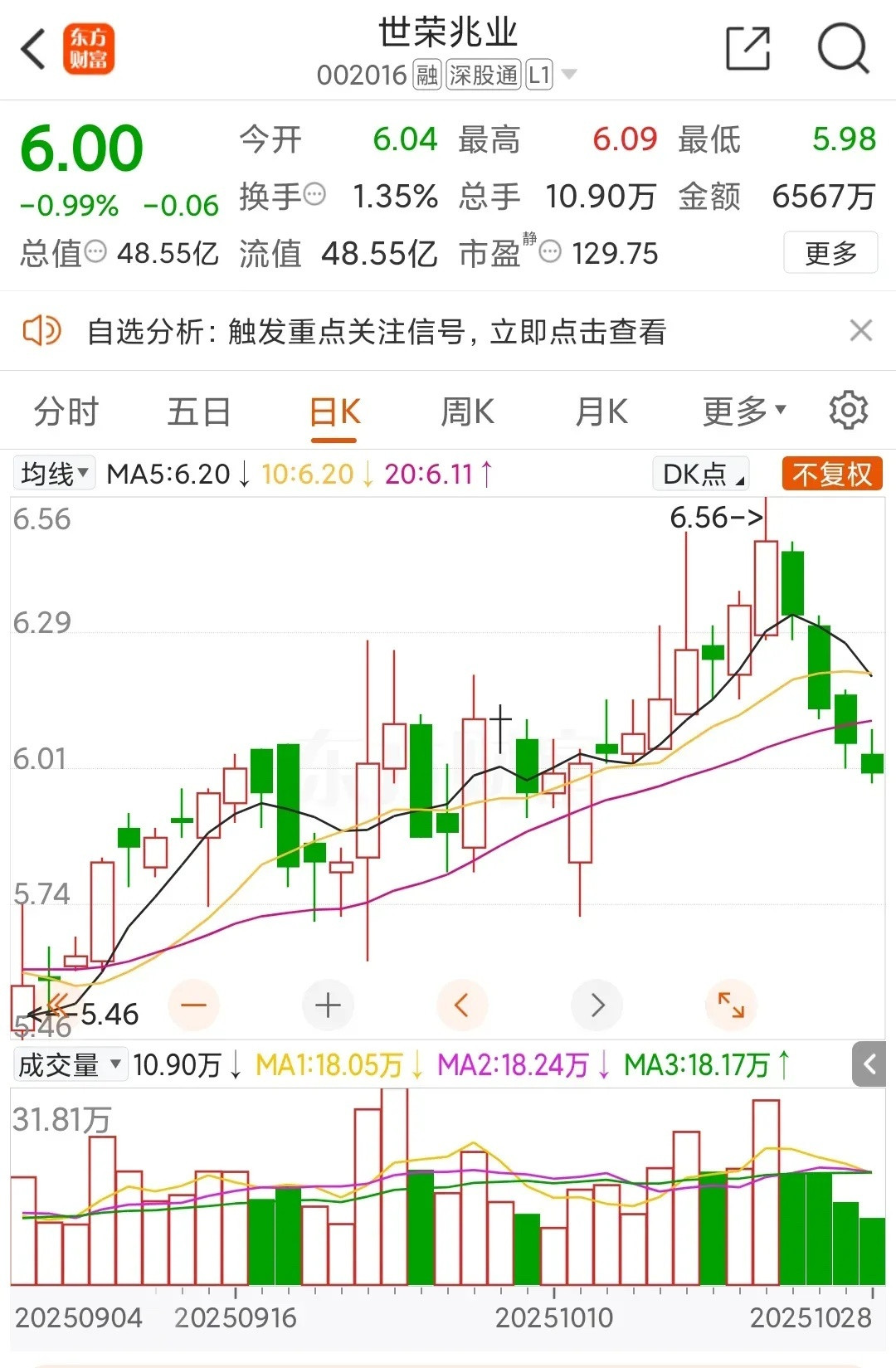The image size is (896, 1368).
Task: Select the 分时 chart tab
Action: click(66, 410)
